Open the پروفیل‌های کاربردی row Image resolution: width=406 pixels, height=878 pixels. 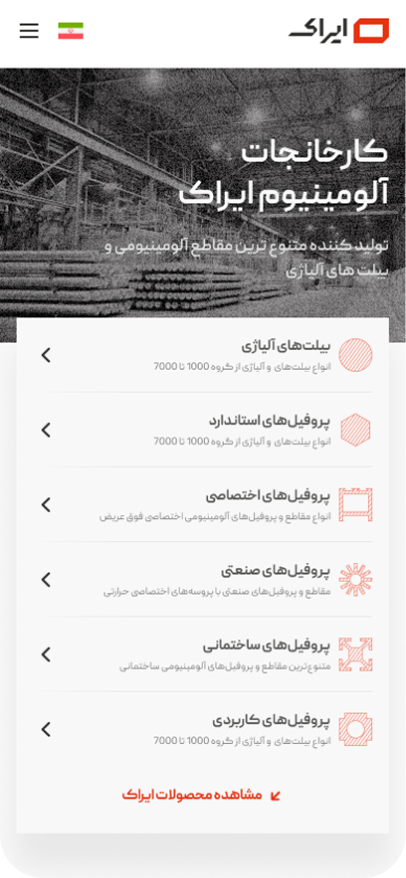203,730
